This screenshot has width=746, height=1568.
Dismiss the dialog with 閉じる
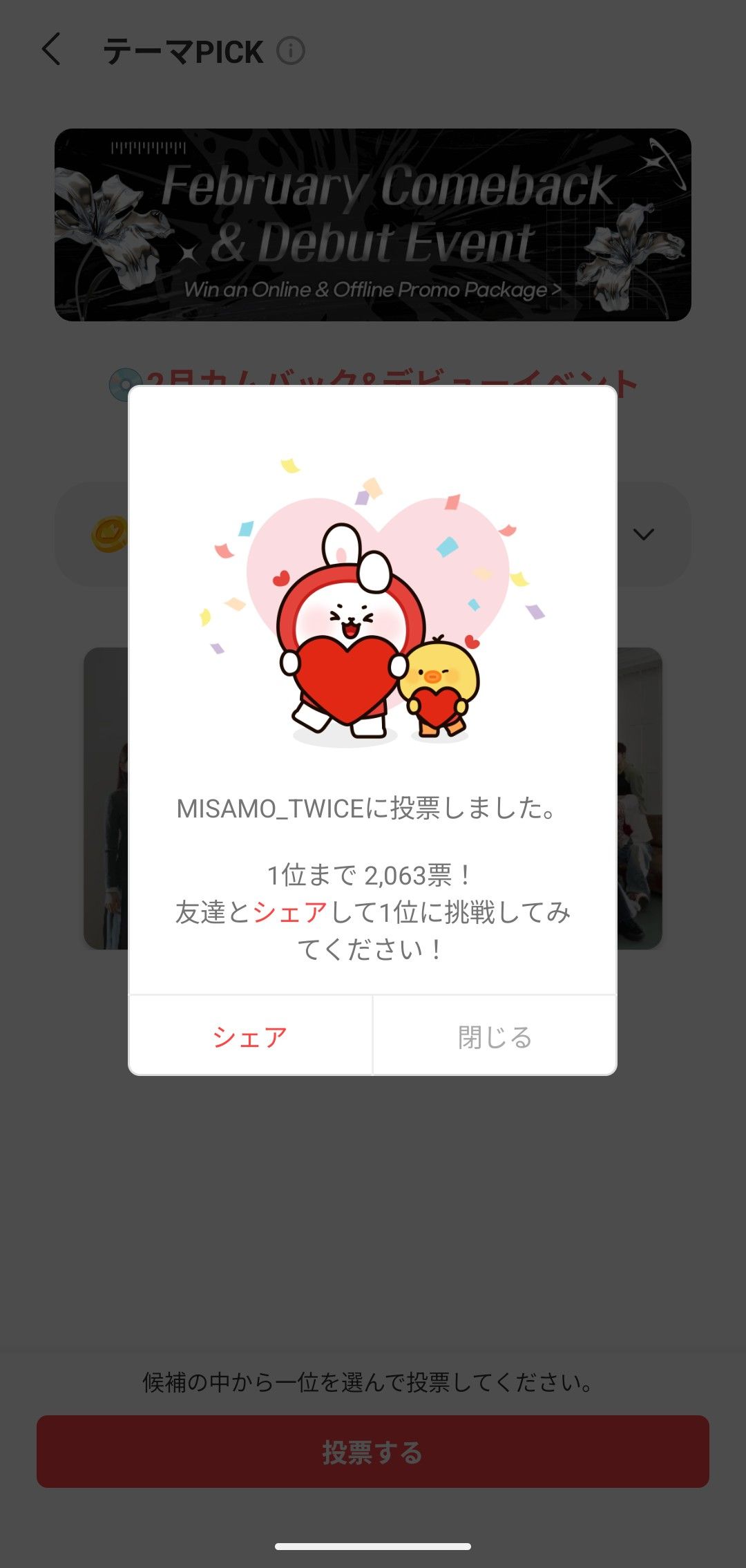pos(495,1037)
